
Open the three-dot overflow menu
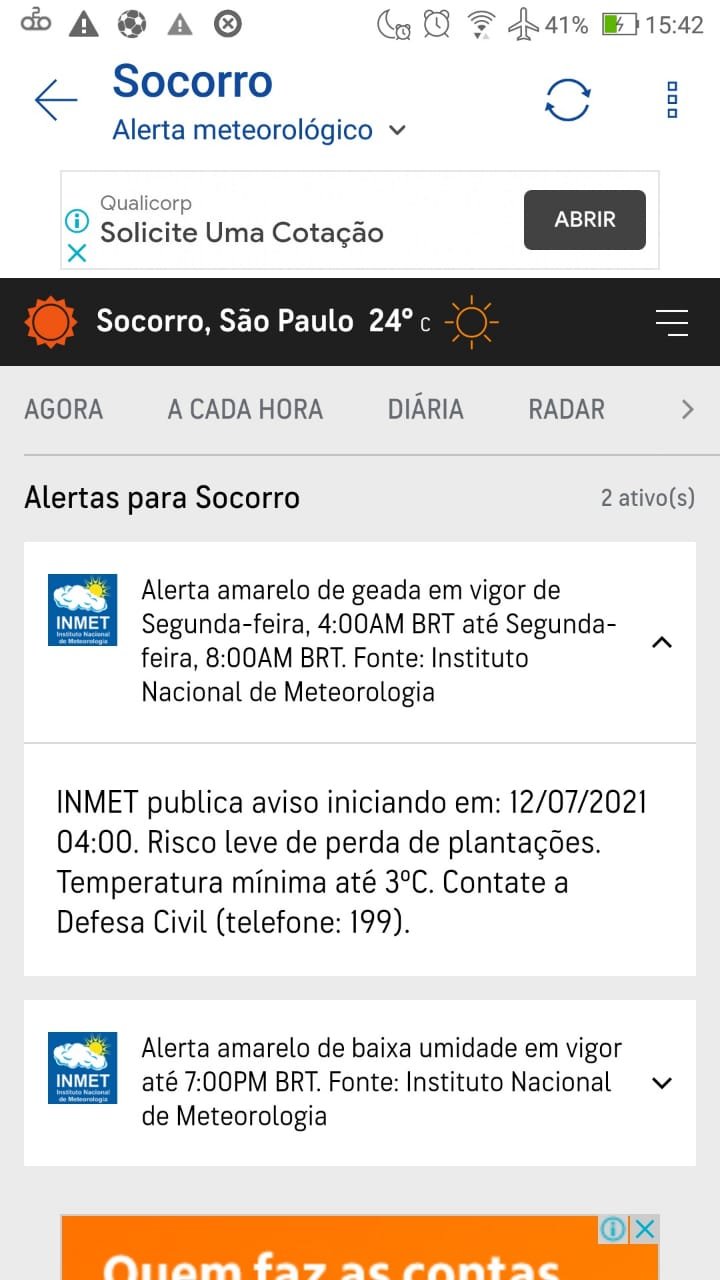point(672,100)
